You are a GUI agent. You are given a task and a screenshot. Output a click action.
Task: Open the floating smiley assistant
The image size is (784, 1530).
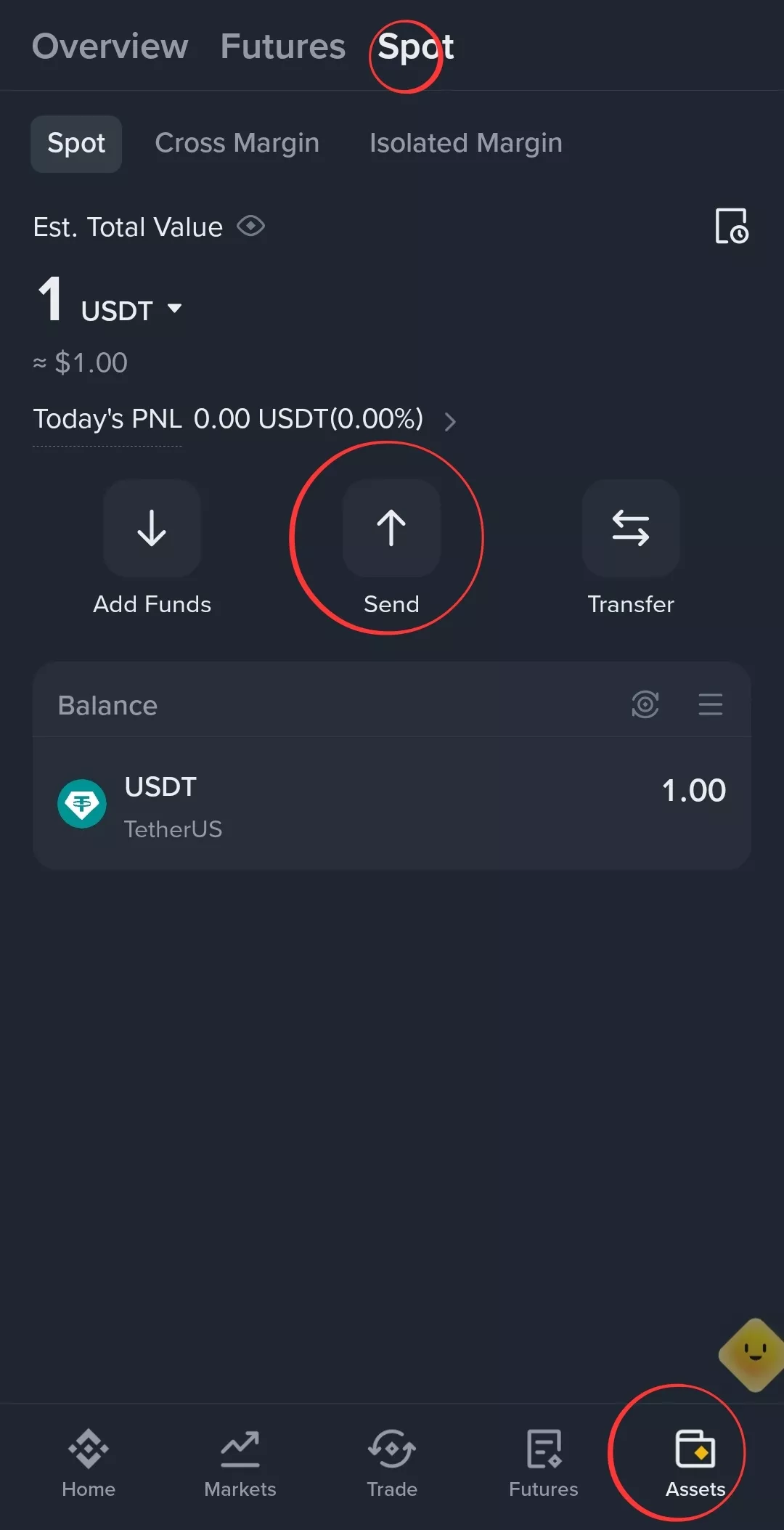click(752, 1354)
